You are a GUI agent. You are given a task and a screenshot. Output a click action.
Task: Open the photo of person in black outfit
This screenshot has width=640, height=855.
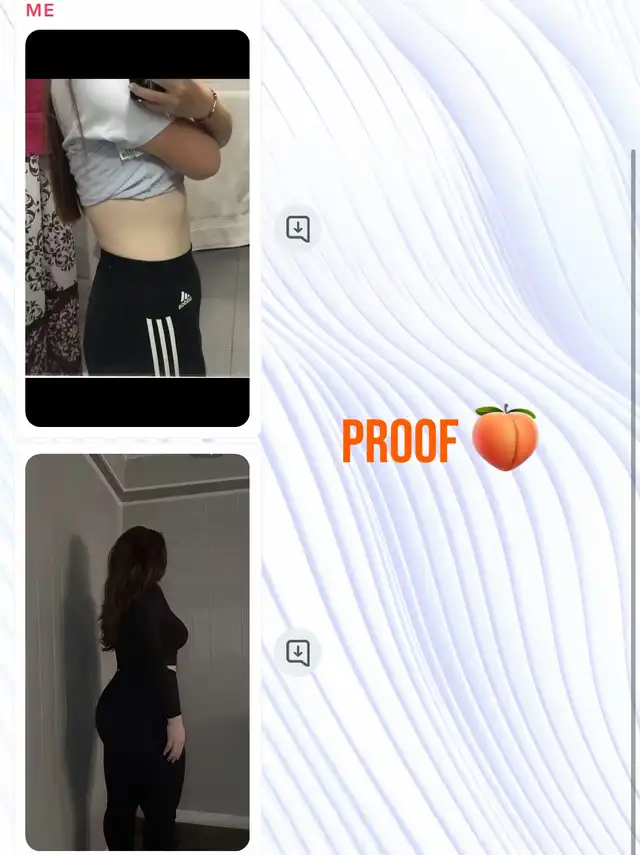pyautogui.click(x=137, y=652)
